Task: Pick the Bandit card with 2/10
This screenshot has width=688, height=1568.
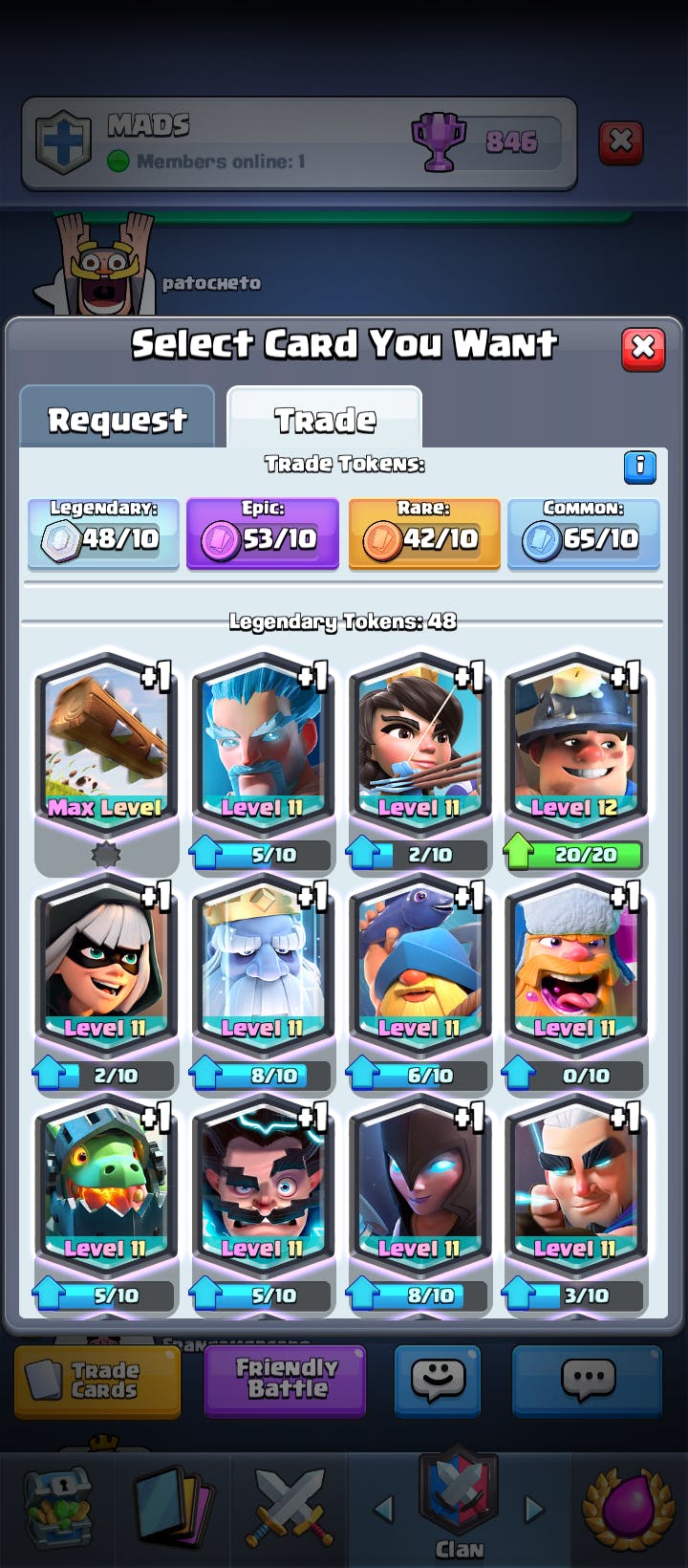Action: (105, 983)
